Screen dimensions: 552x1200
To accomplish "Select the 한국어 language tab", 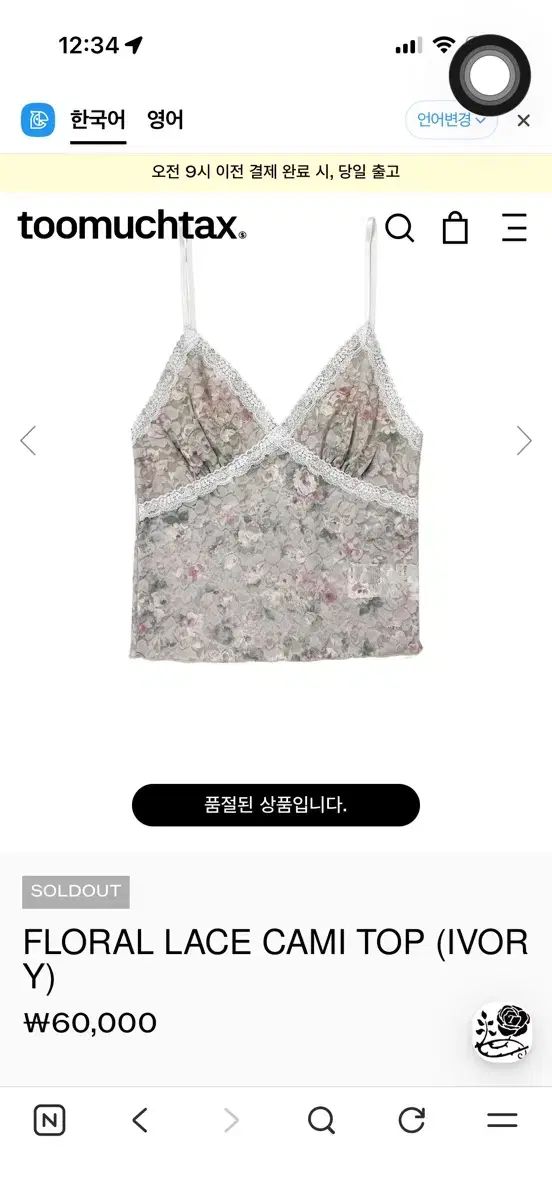I will click(98, 120).
